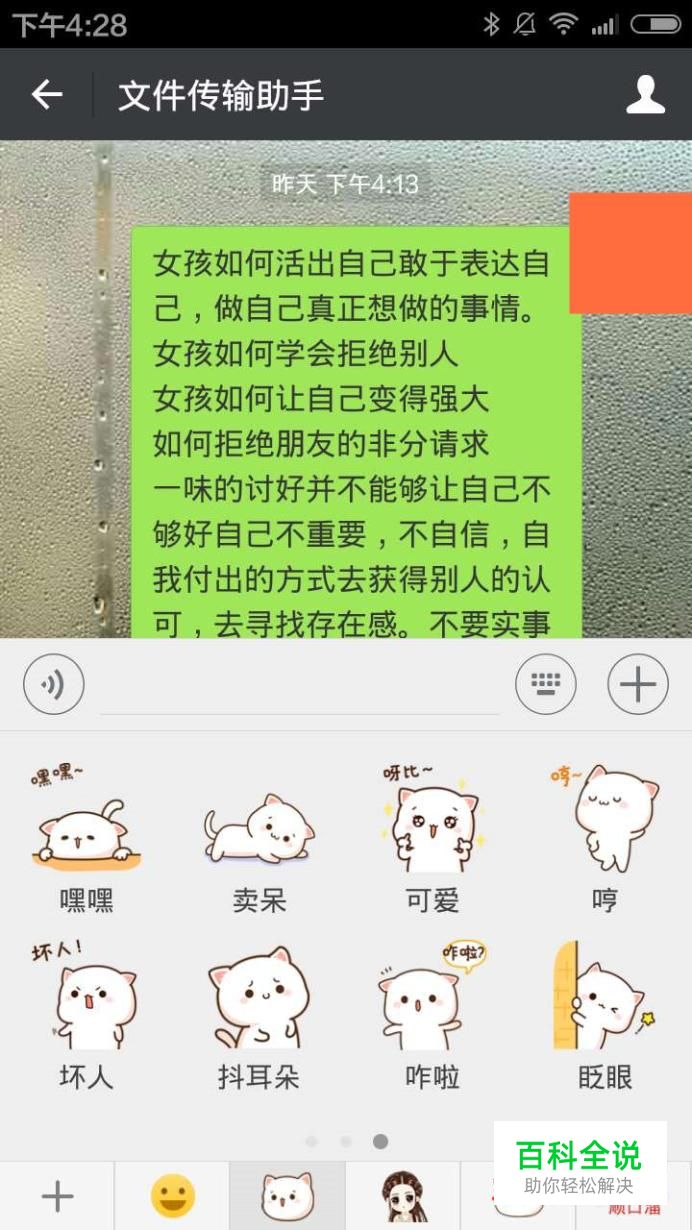
Task: Send the 咋啦 cat sticker
Action: tap(432, 1002)
